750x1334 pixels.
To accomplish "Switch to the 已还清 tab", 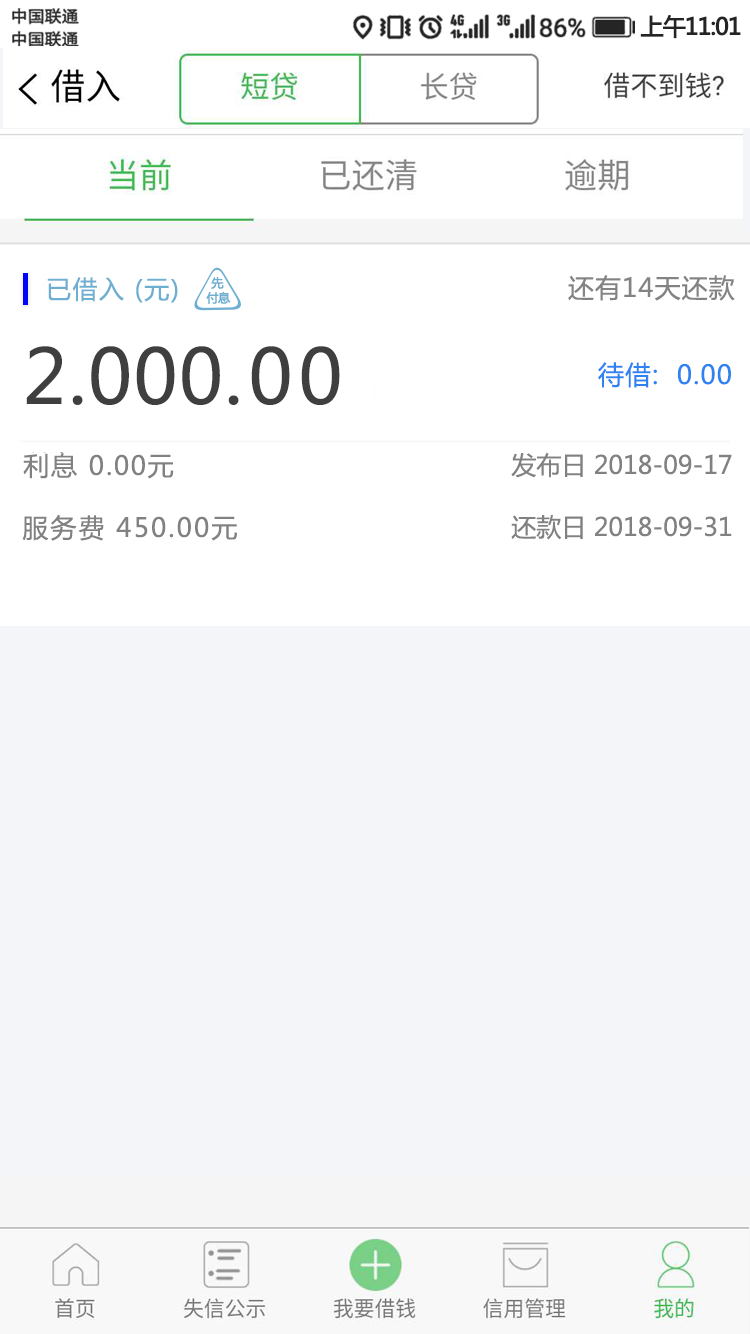I will pyautogui.click(x=368, y=177).
